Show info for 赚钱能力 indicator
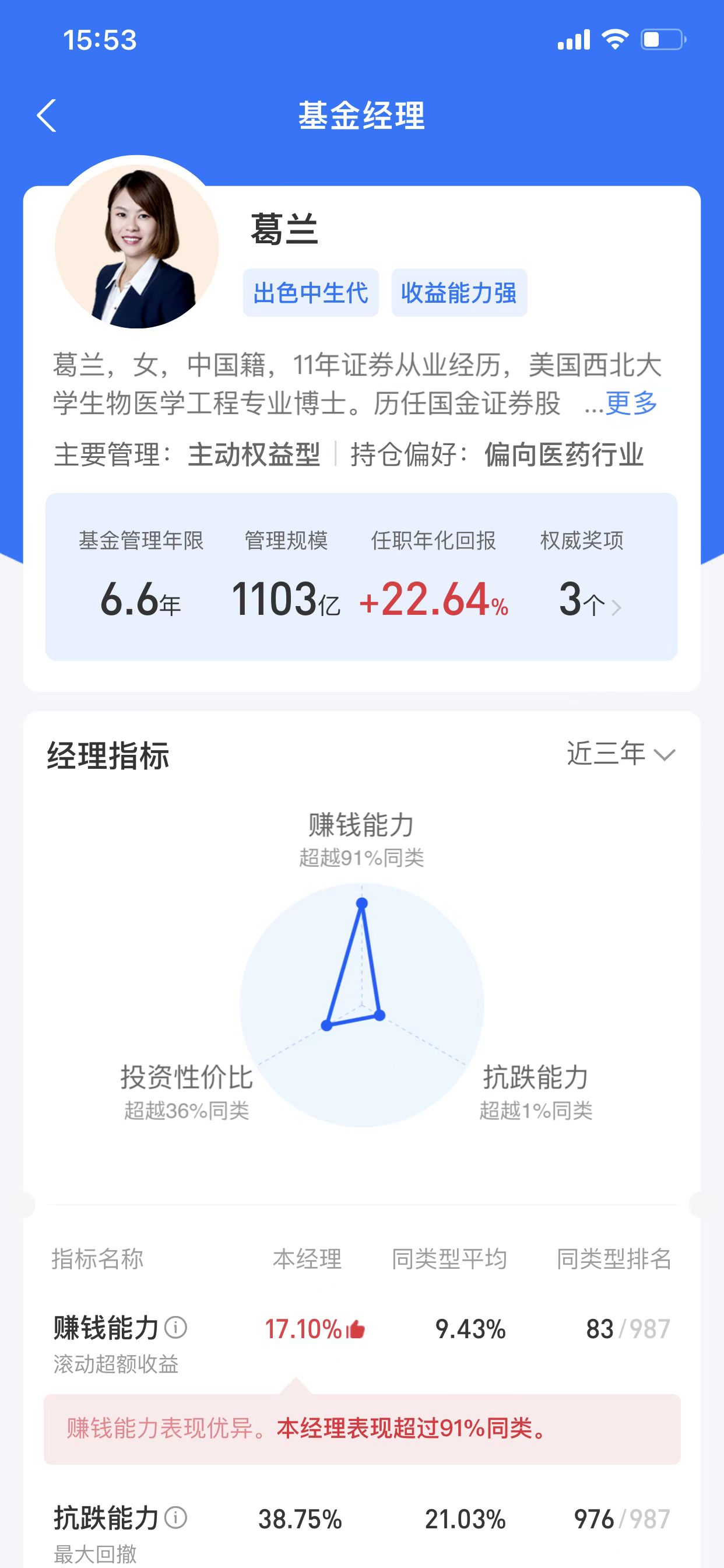 pyautogui.click(x=176, y=1327)
